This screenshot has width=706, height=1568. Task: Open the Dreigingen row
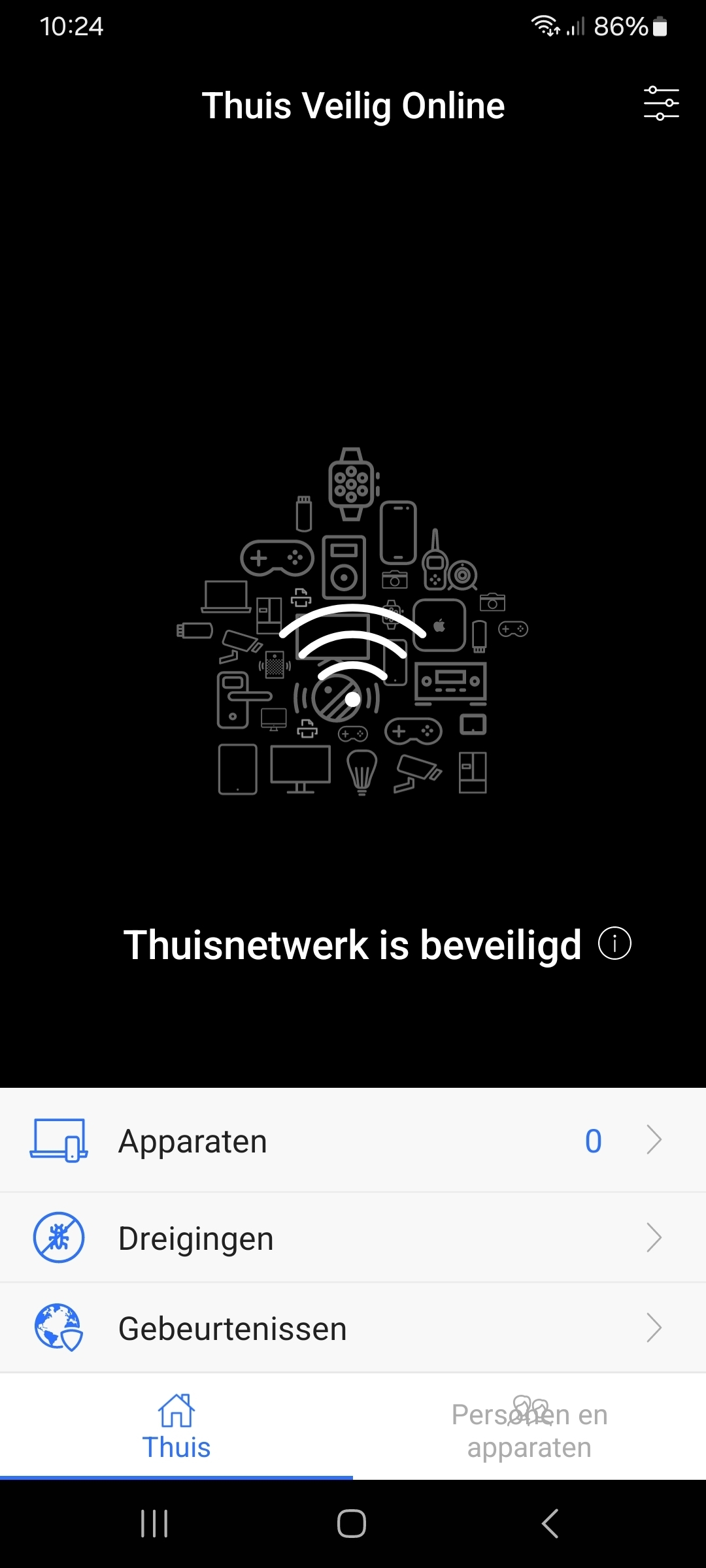click(x=353, y=1237)
